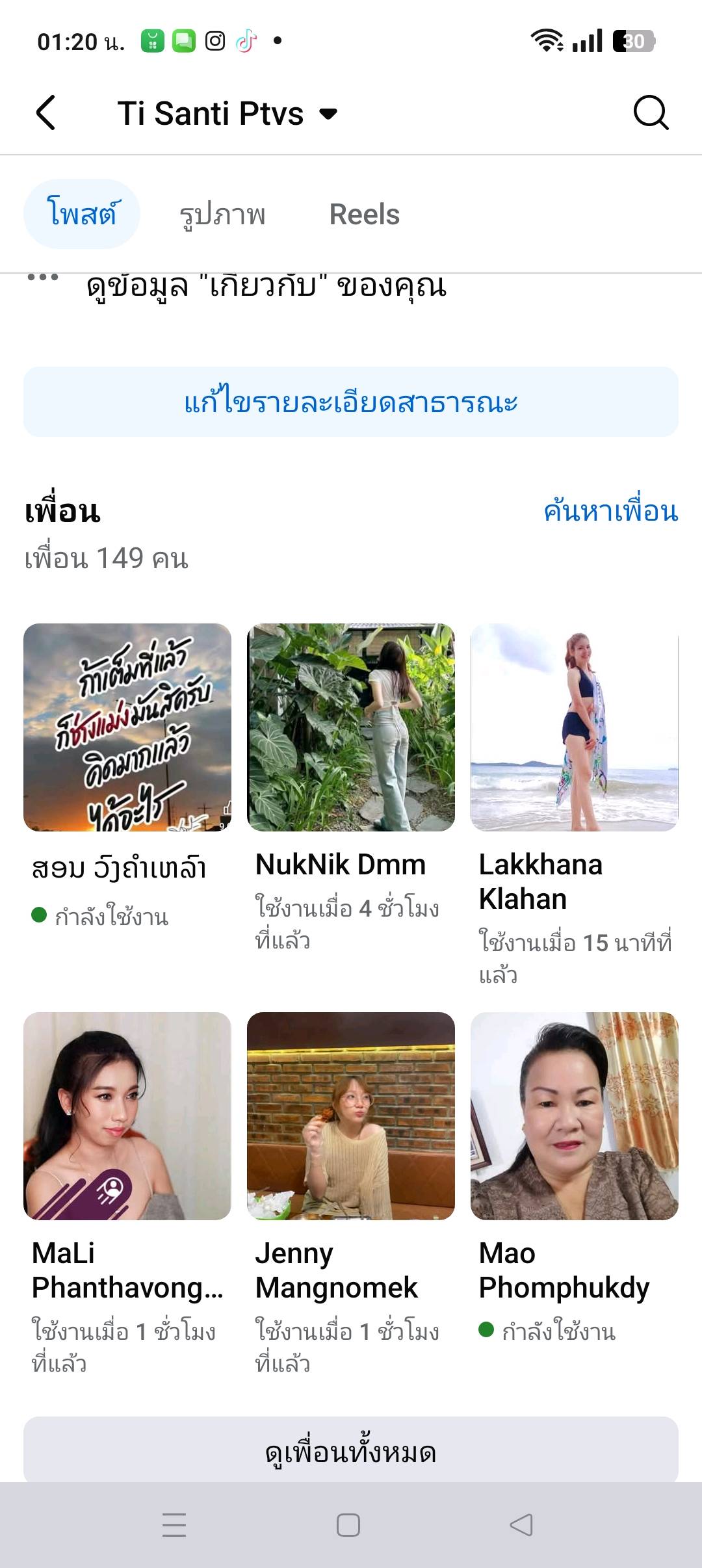The image size is (702, 1568).
Task: Open ສອນ ວົງຄຳເຫລົາ friend profile
Action: [x=127, y=727]
